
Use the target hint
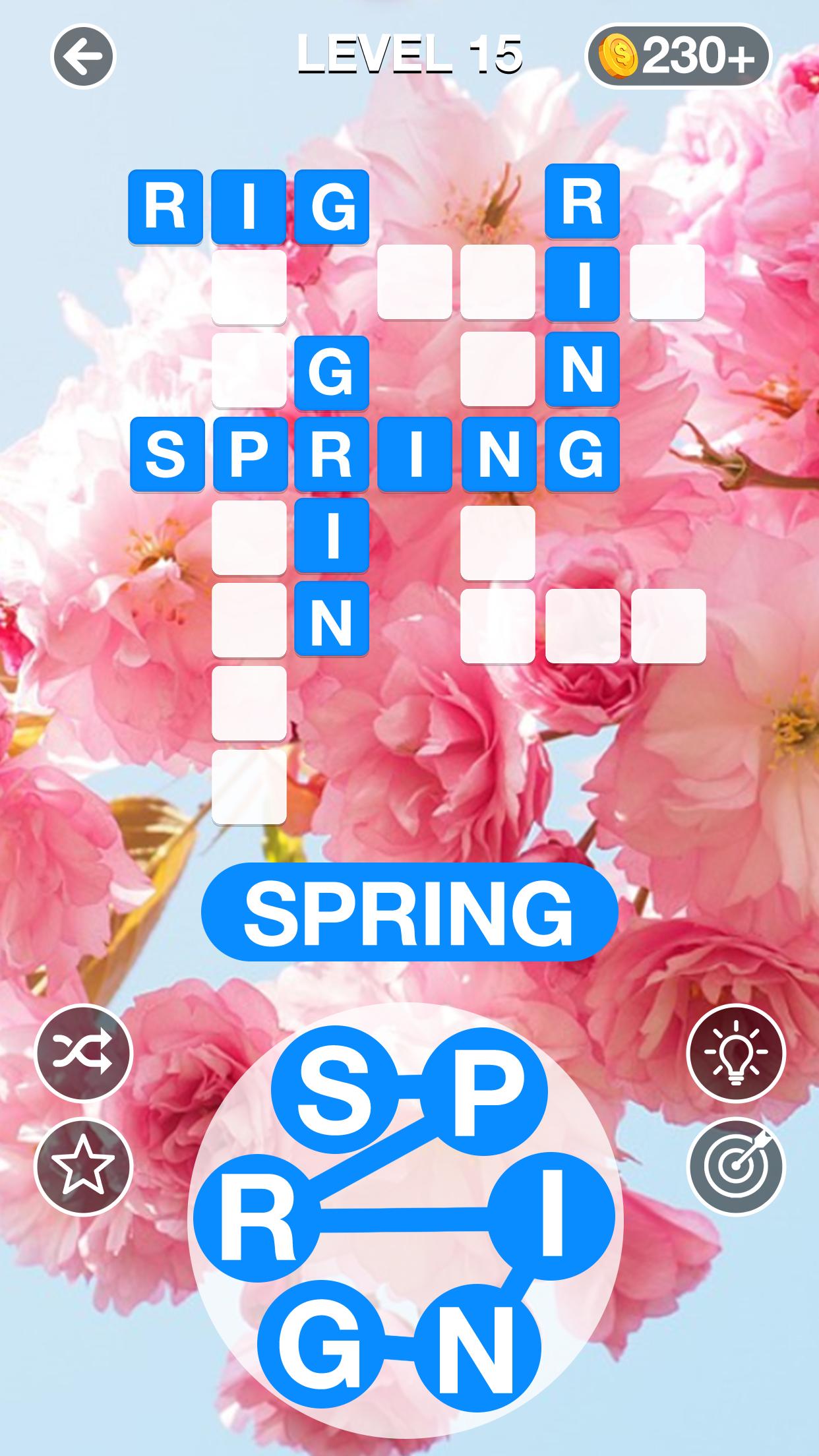click(x=736, y=1167)
